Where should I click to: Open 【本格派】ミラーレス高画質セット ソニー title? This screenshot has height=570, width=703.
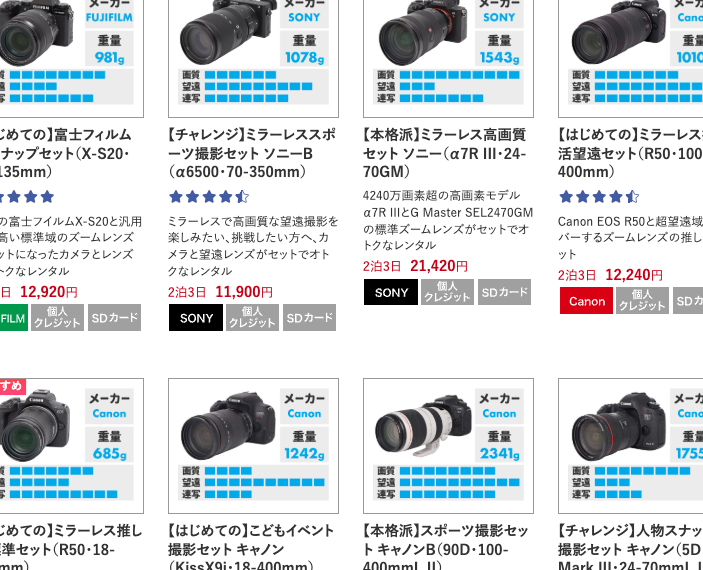point(445,152)
